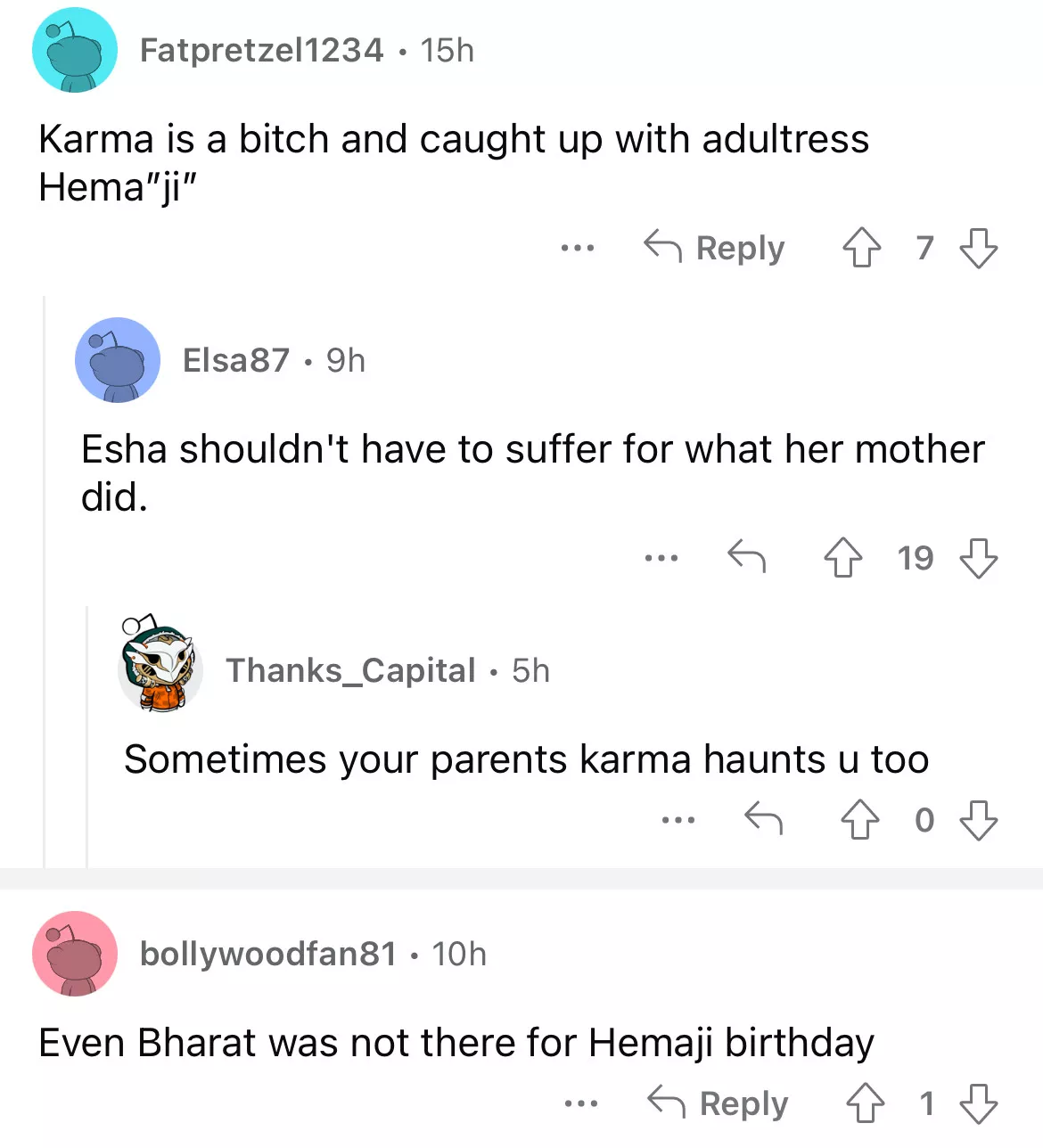Downvote Thanks_Capital's comment
The width and height of the screenshot is (1043, 1148).
[x=978, y=819]
